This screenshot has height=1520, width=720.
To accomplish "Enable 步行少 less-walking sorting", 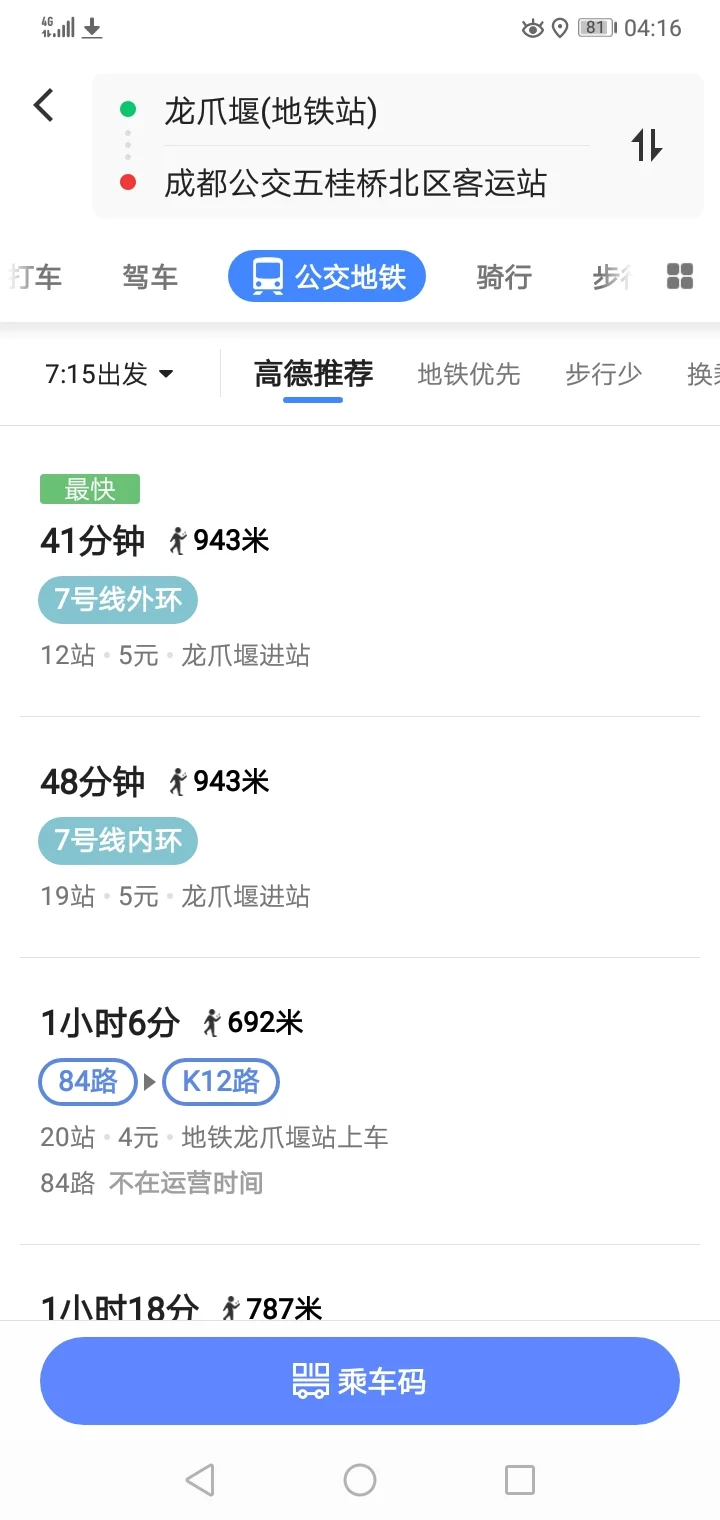I will (x=603, y=374).
